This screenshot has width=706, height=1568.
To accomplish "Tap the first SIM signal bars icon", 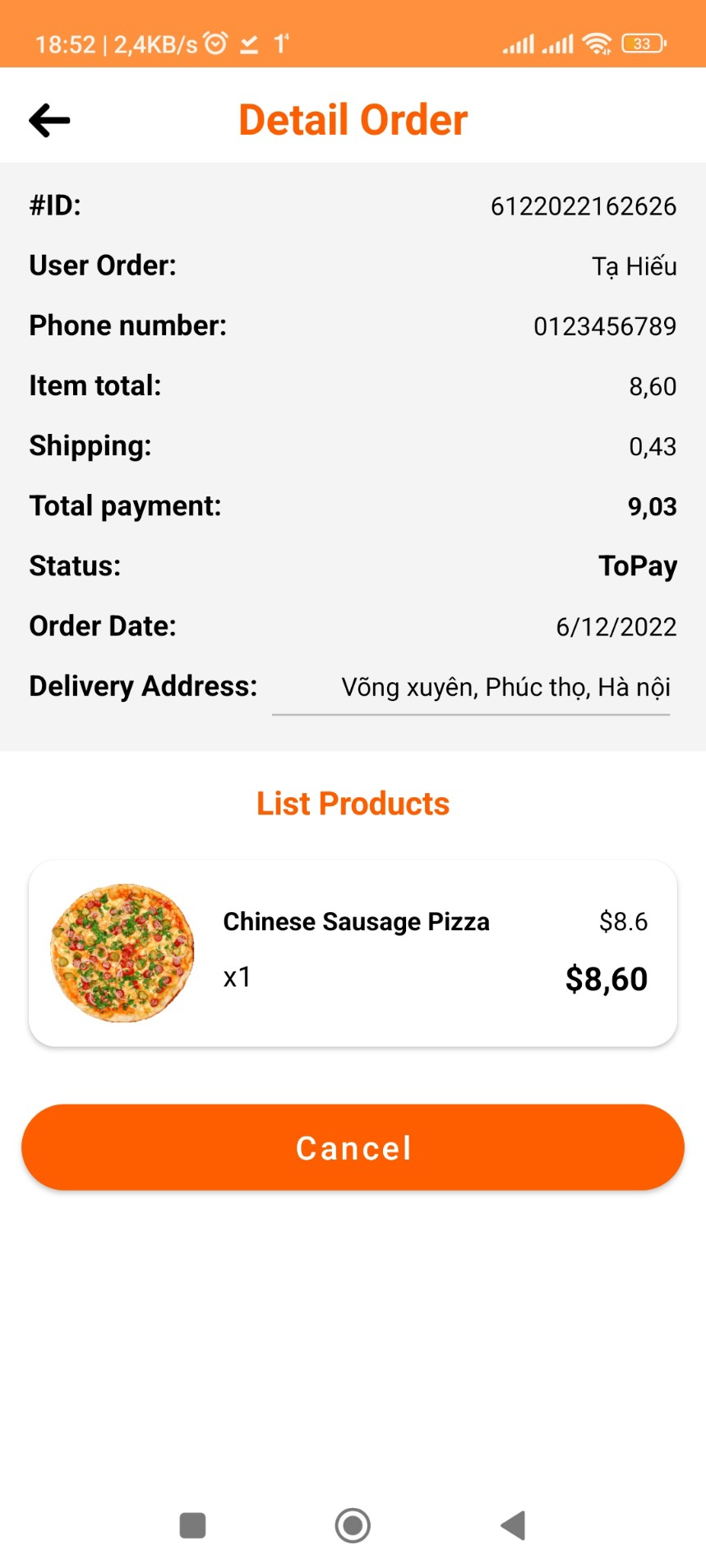I will click(x=517, y=42).
